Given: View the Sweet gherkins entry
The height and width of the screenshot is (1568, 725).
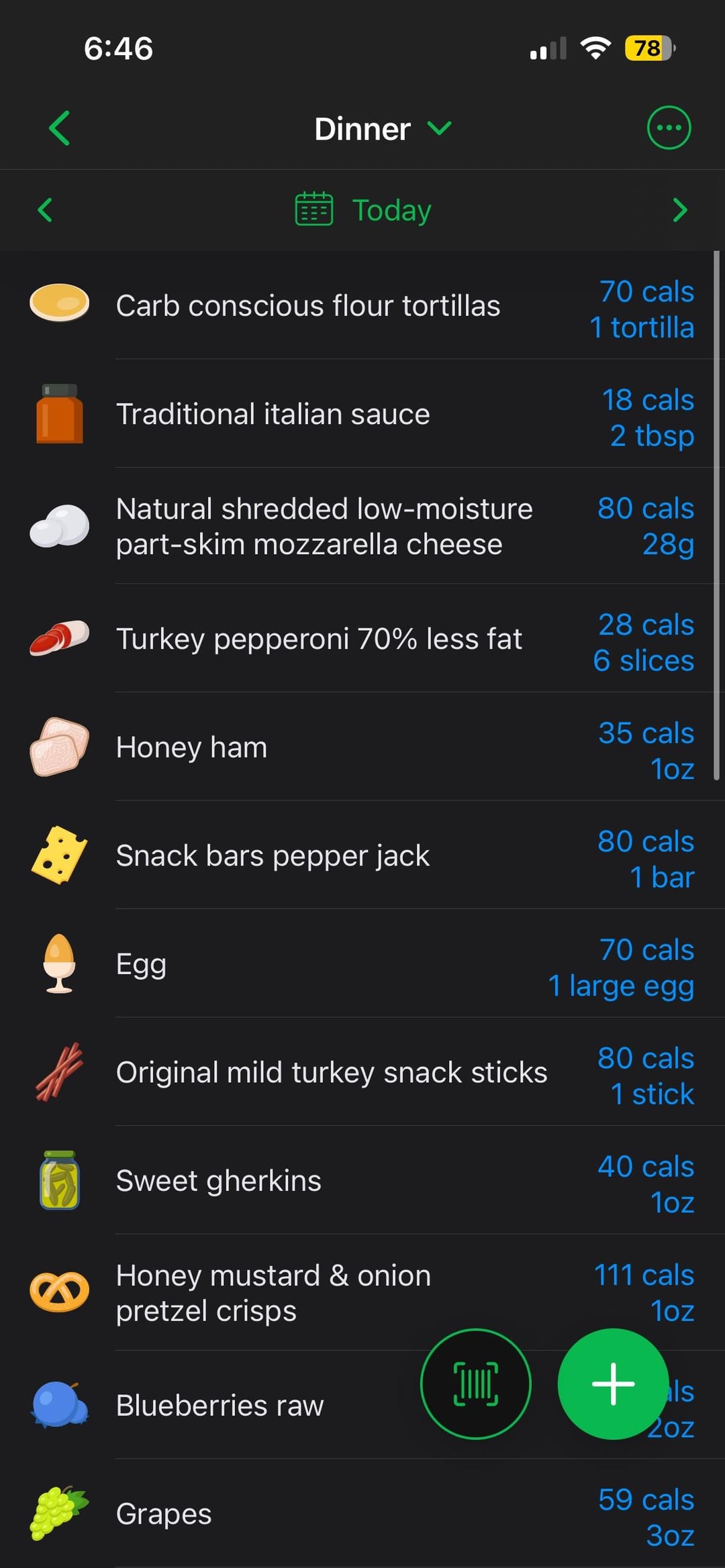Looking at the screenshot, I should (219, 1181).
